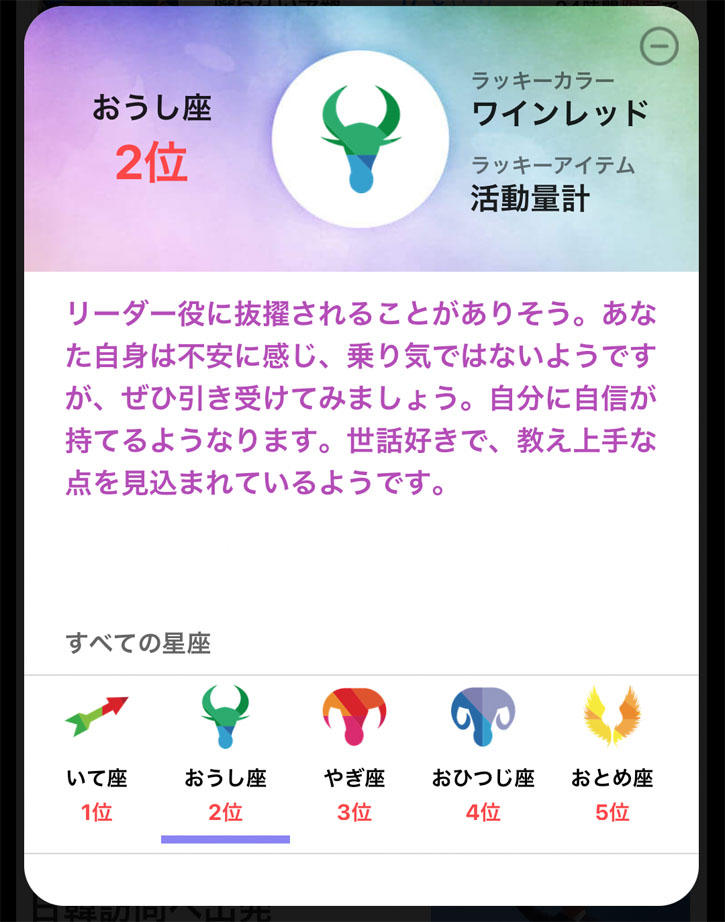
Task: Tap the おひつじ座 Aries ram icon
Action: click(x=484, y=713)
